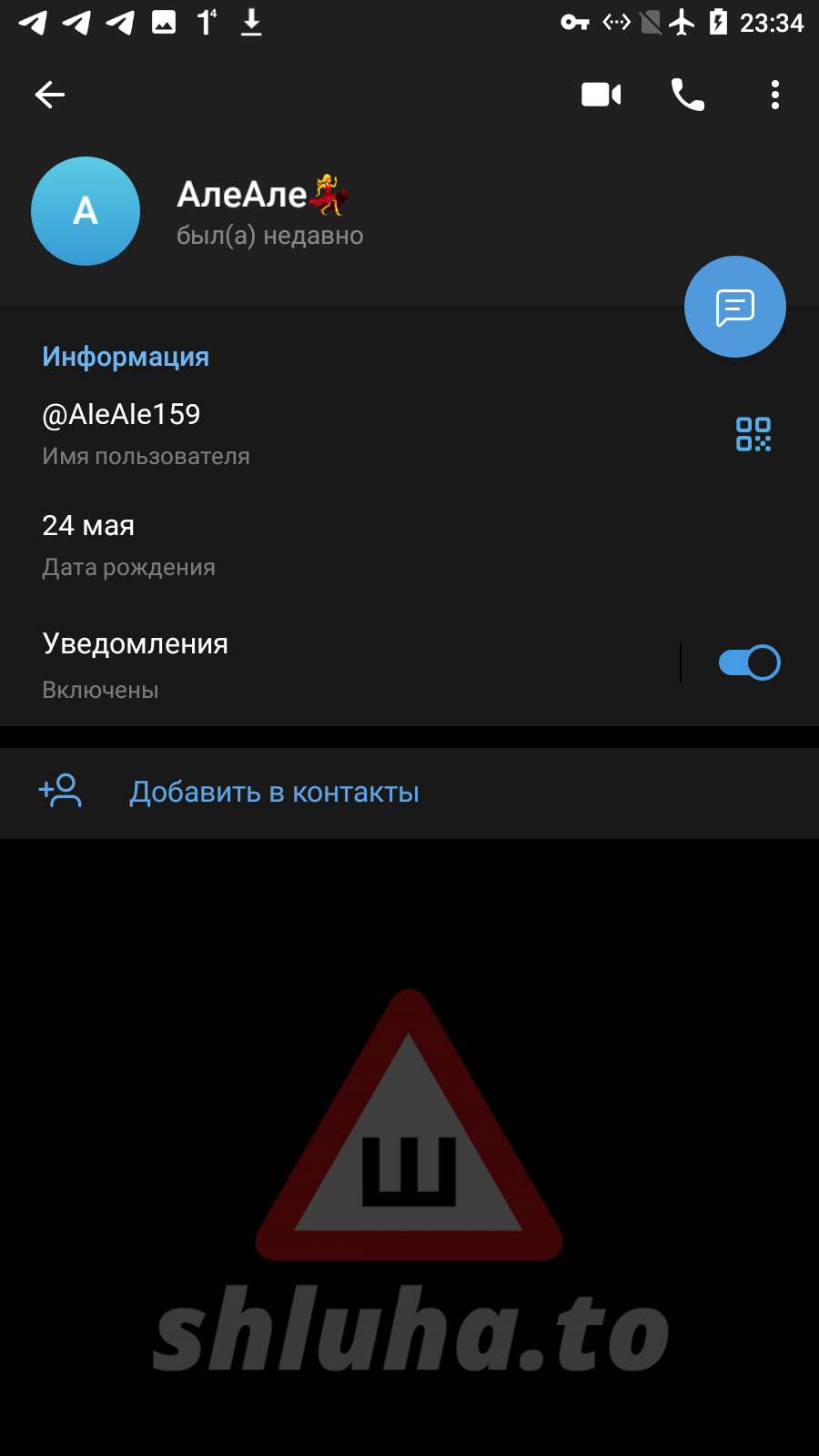Tap the 24 мая birthday row

pyautogui.click(x=273, y=544)
